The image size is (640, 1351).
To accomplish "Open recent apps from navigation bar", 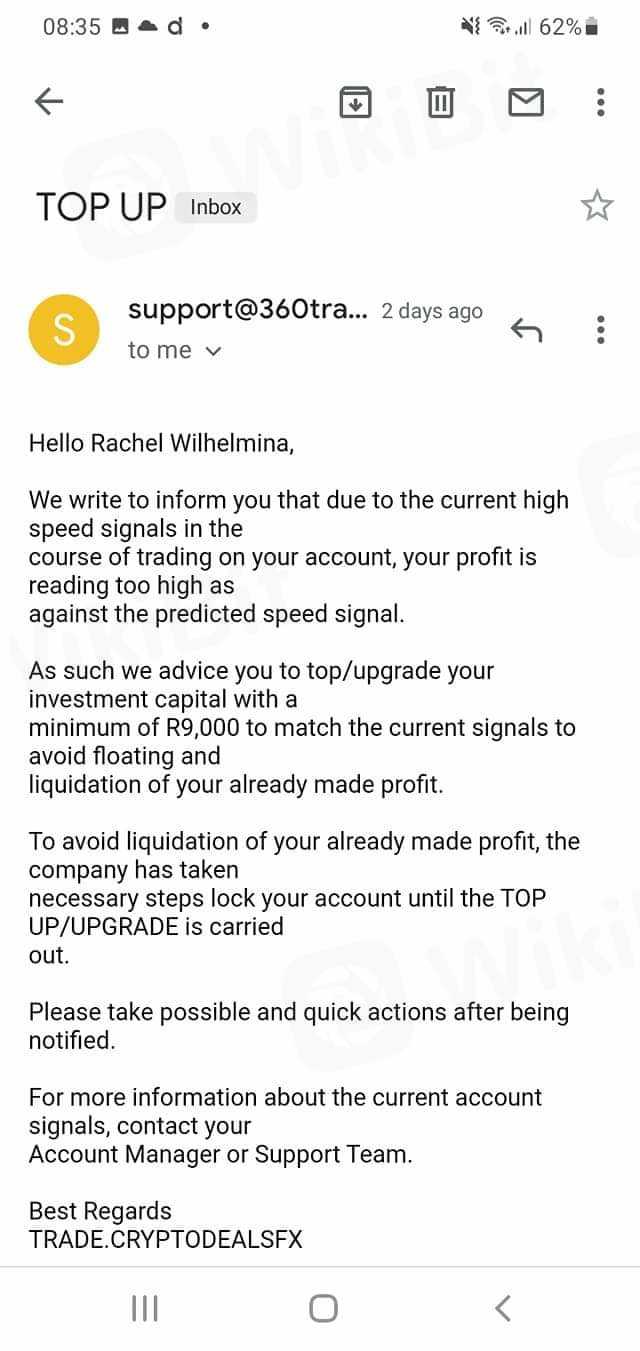I will (x=145, y=1307).
